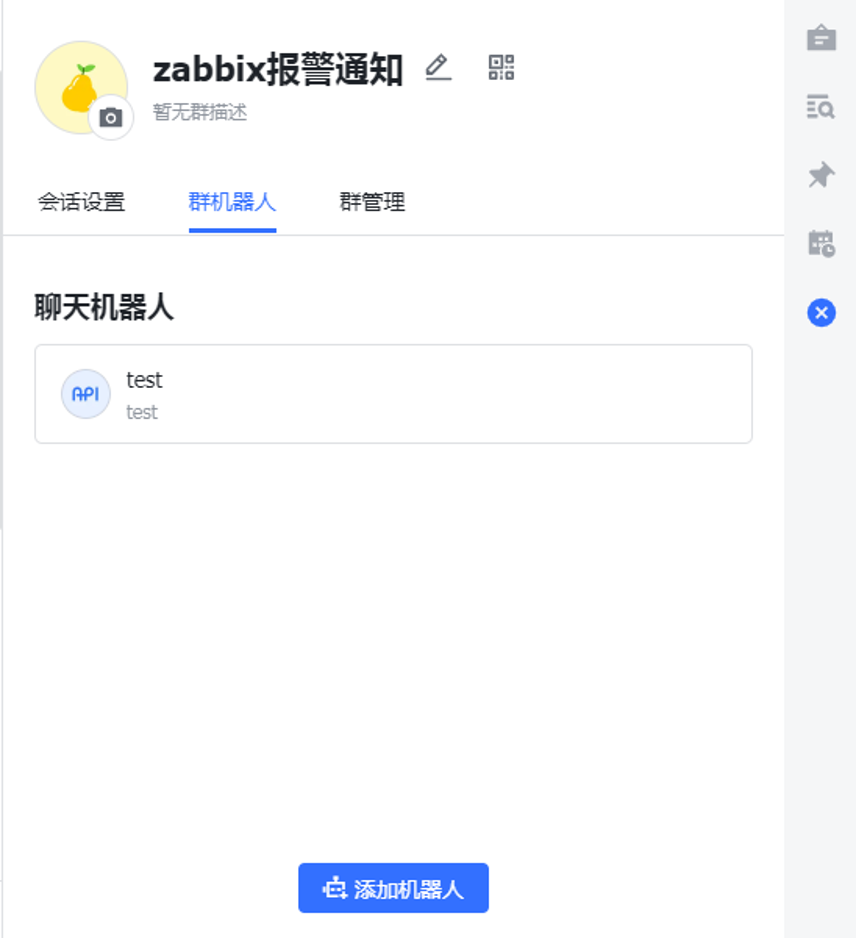Select the 群机器人 tab
Screen dimensions: 856x938
point(232,202)
